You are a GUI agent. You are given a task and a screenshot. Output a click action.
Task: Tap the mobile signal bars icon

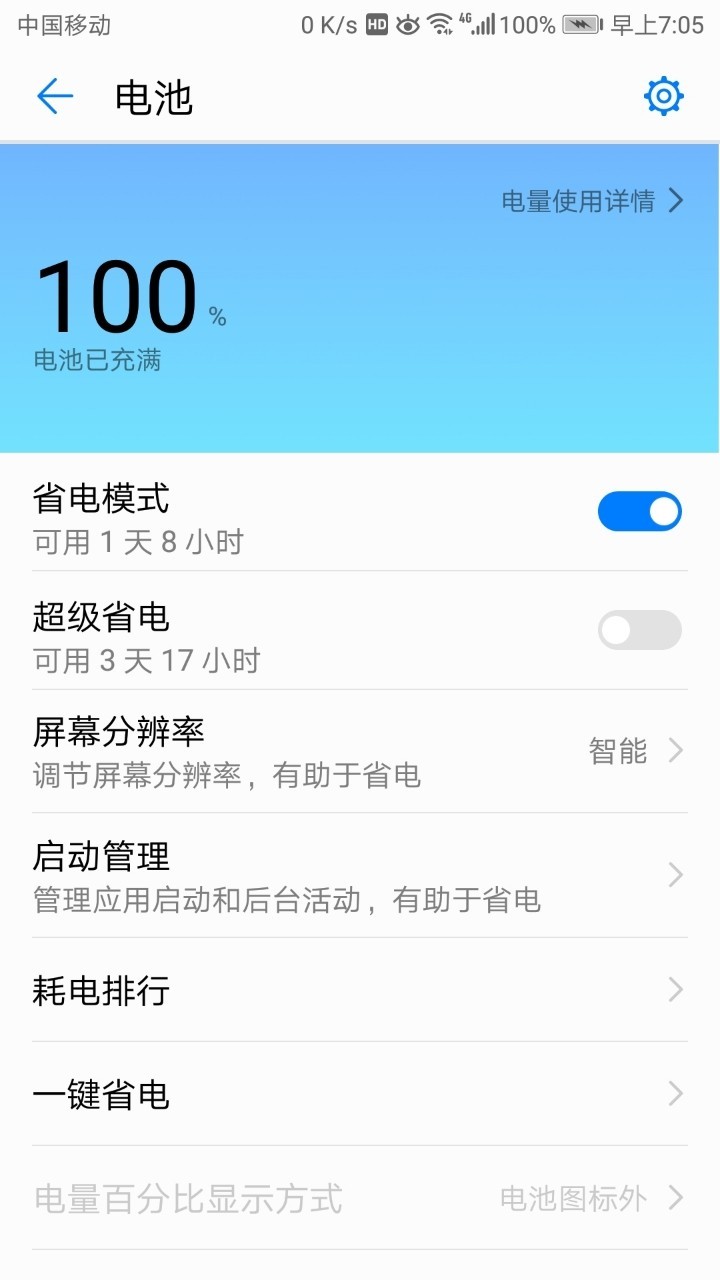tap(486, 24)
